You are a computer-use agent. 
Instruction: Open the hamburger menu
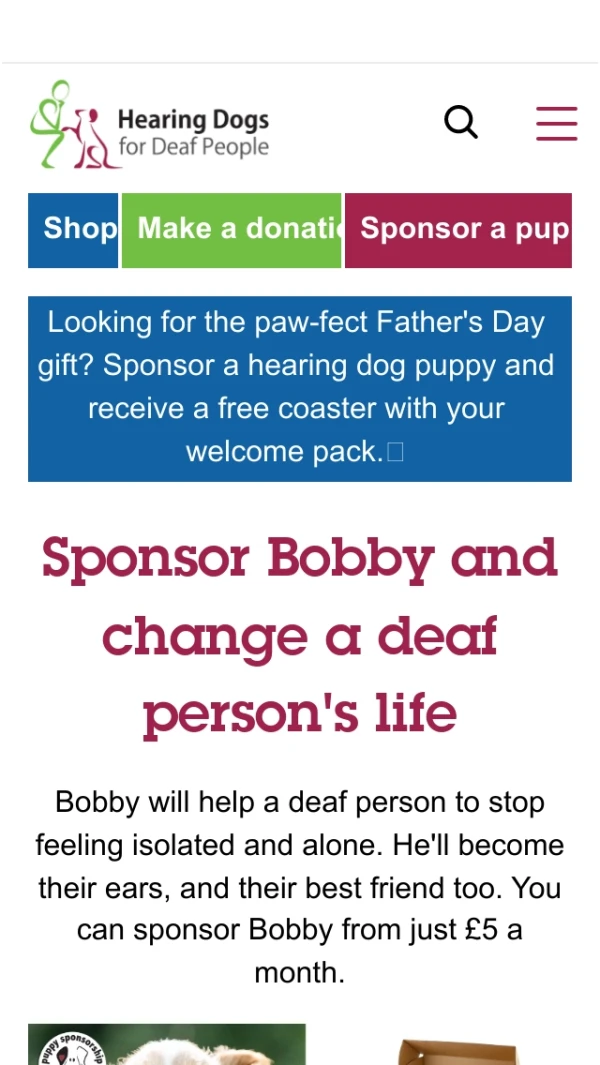click(x=556, y=123)
